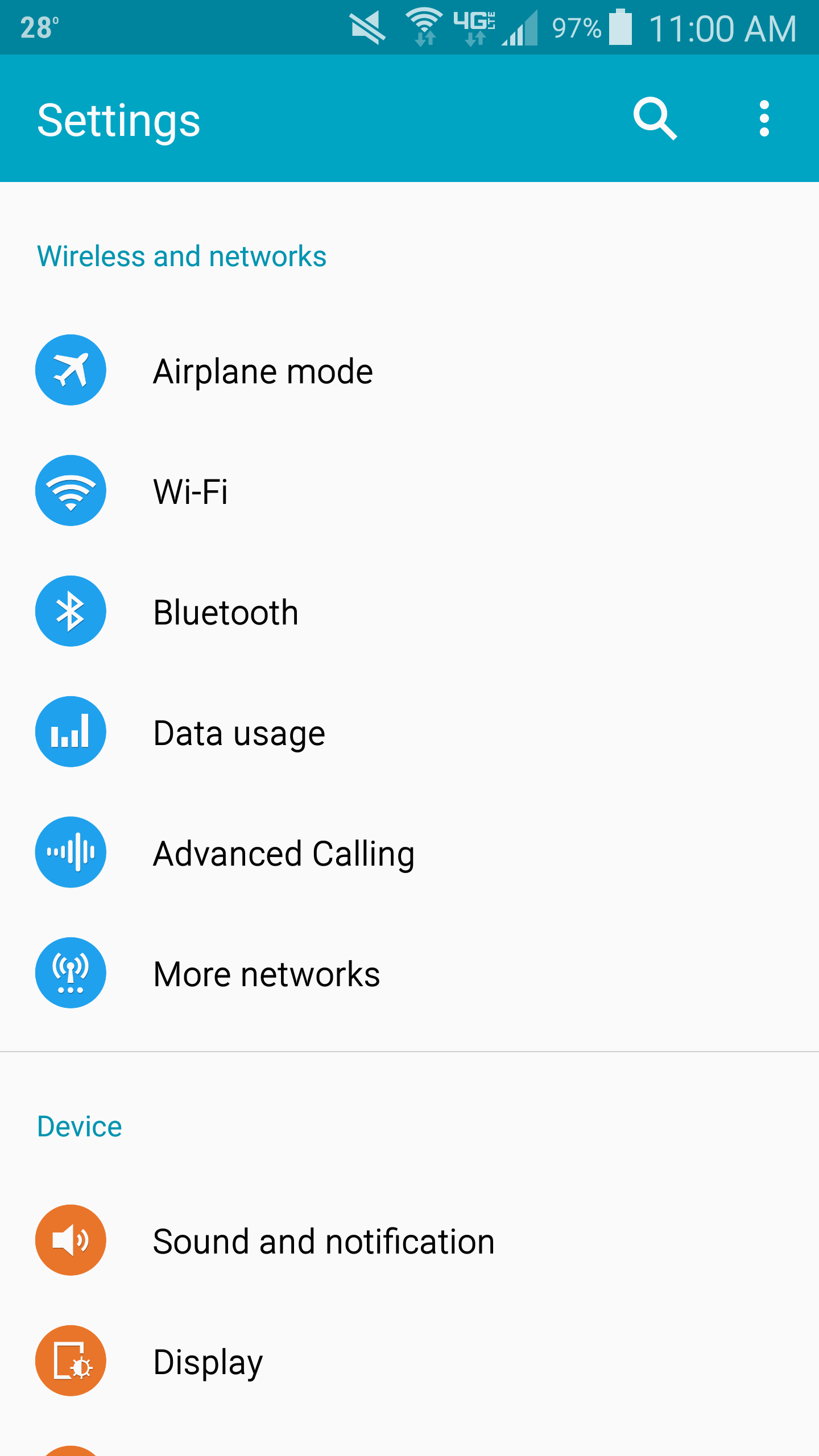Open Sound and notification settings

(323, 1241)
